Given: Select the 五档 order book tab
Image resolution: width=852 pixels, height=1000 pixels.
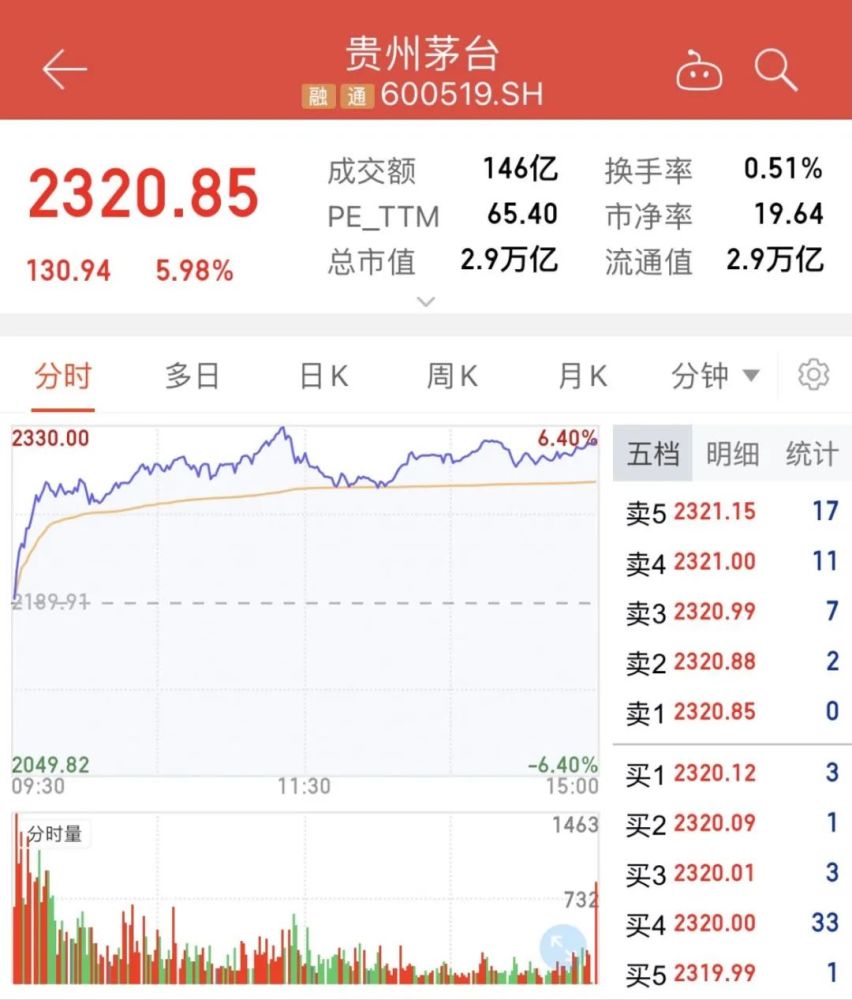Looking at the screenshot, I should 653,454.
